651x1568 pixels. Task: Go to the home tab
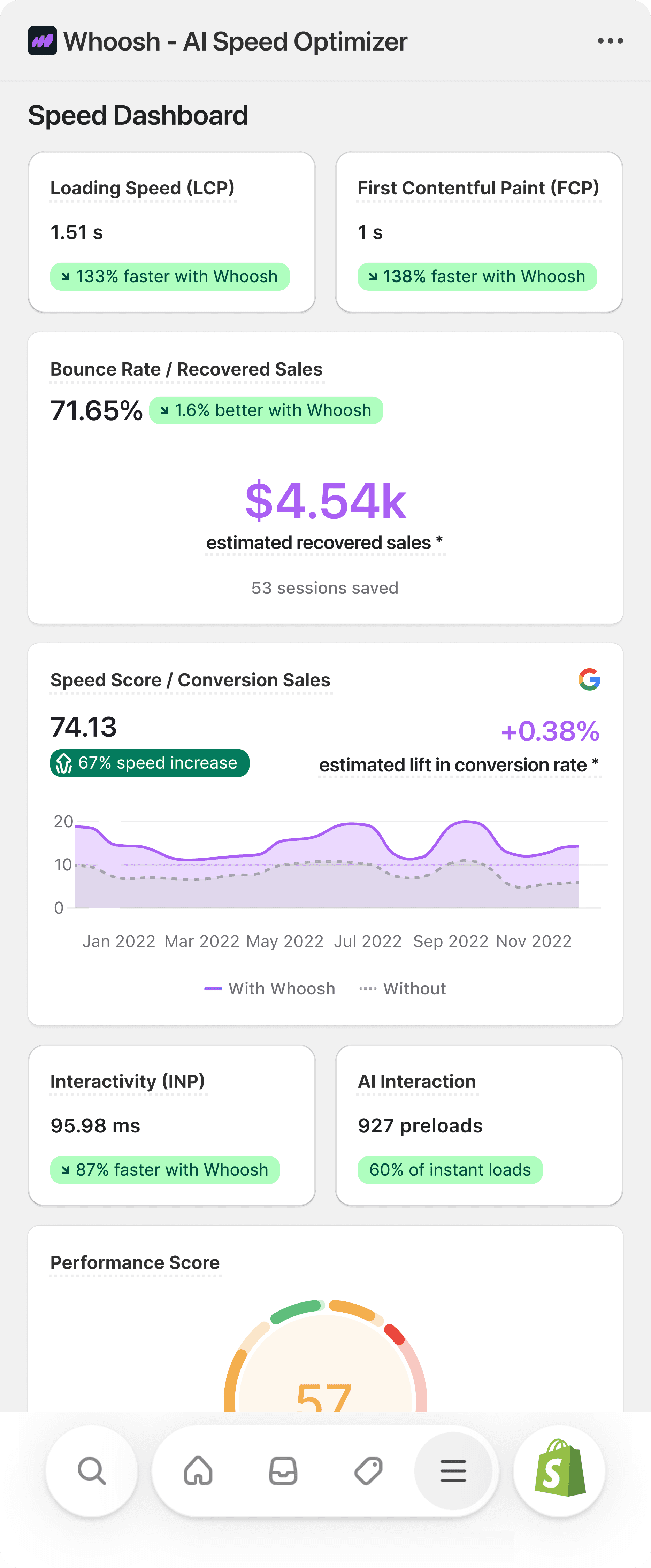[199, 1471]
